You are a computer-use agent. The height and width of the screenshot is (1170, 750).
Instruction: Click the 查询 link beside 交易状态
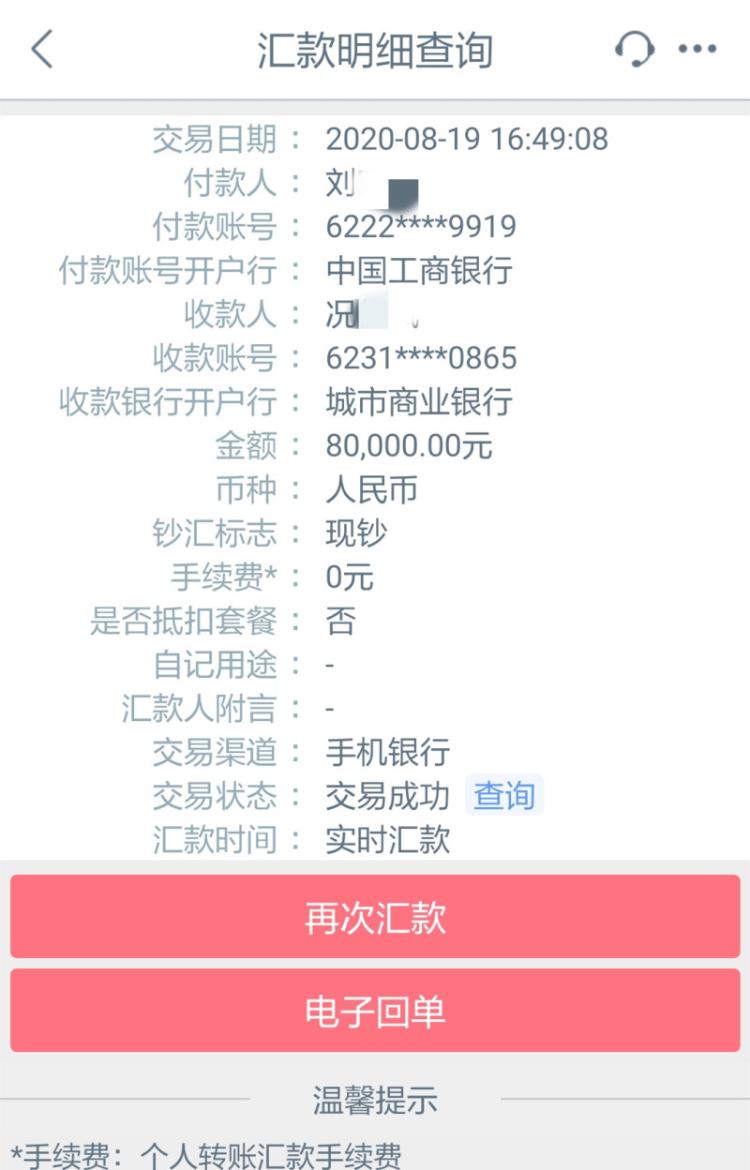point(504,796)
